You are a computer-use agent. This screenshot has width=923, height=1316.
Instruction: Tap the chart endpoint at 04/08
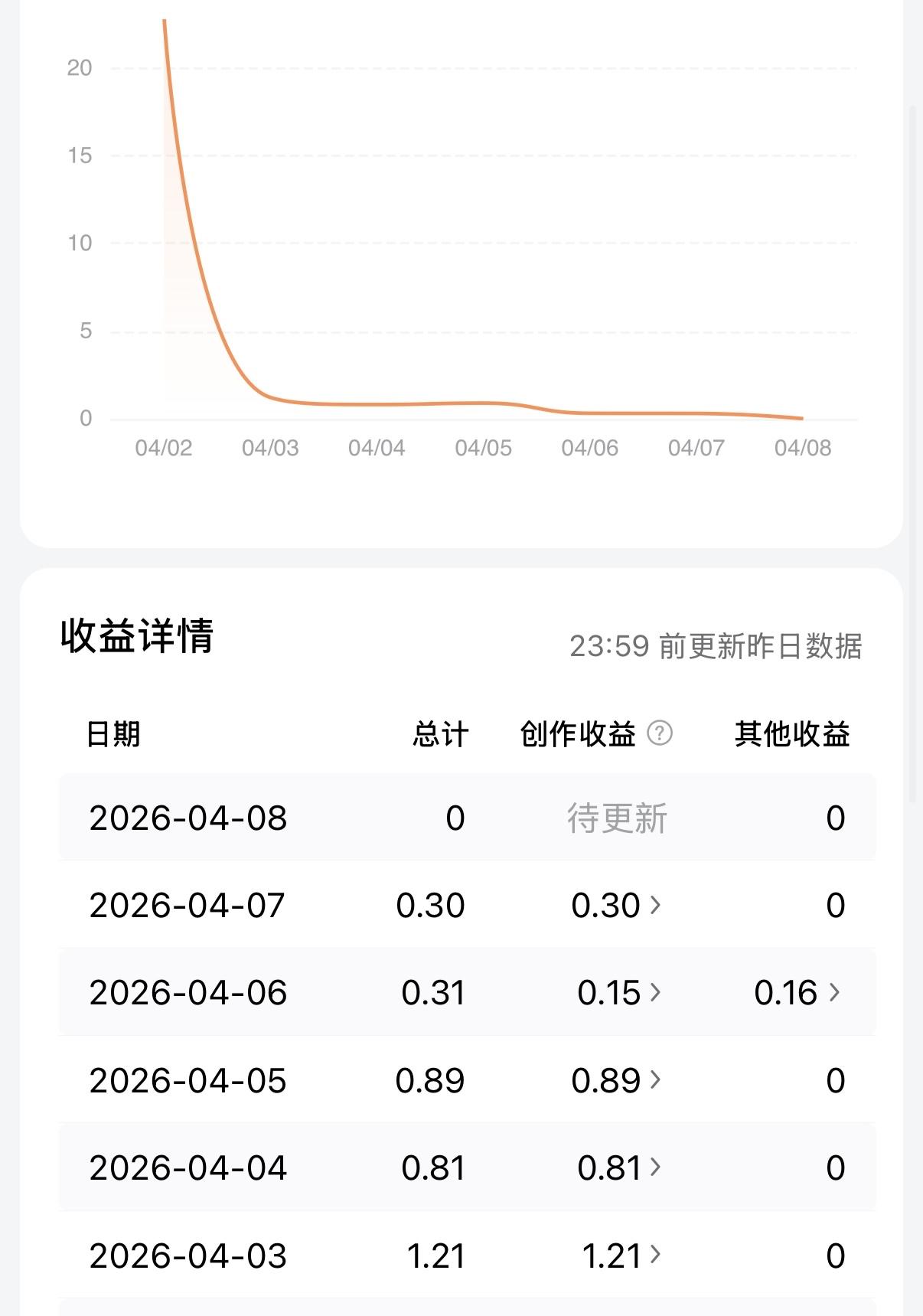[800, 418]
